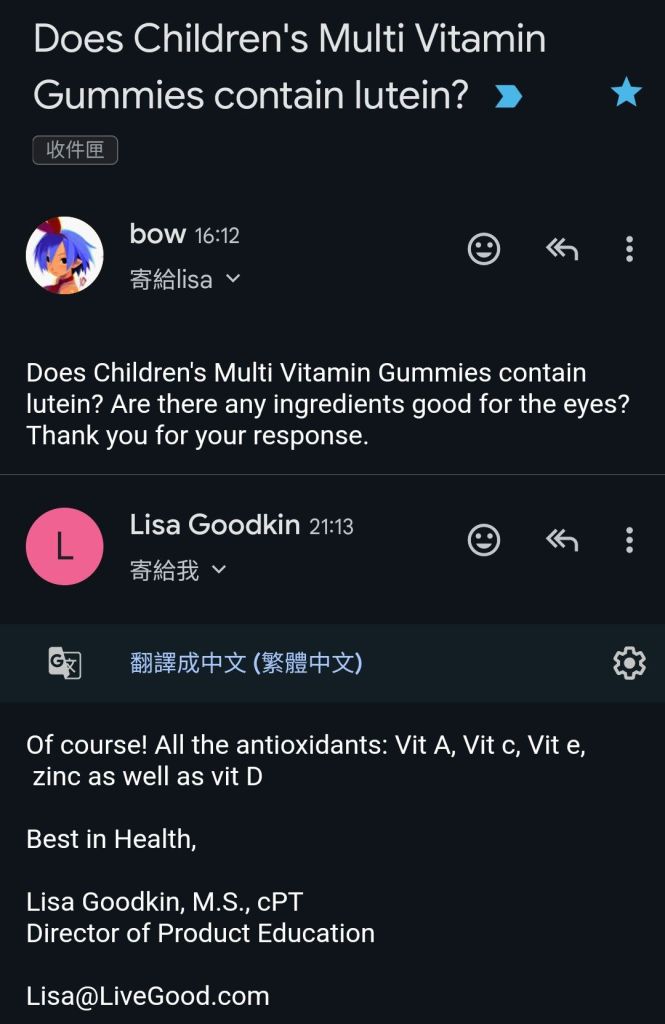Screen dimensions: 665x1024
Task: Expand recipient details 寄給lisa
Action: [185, 279]
